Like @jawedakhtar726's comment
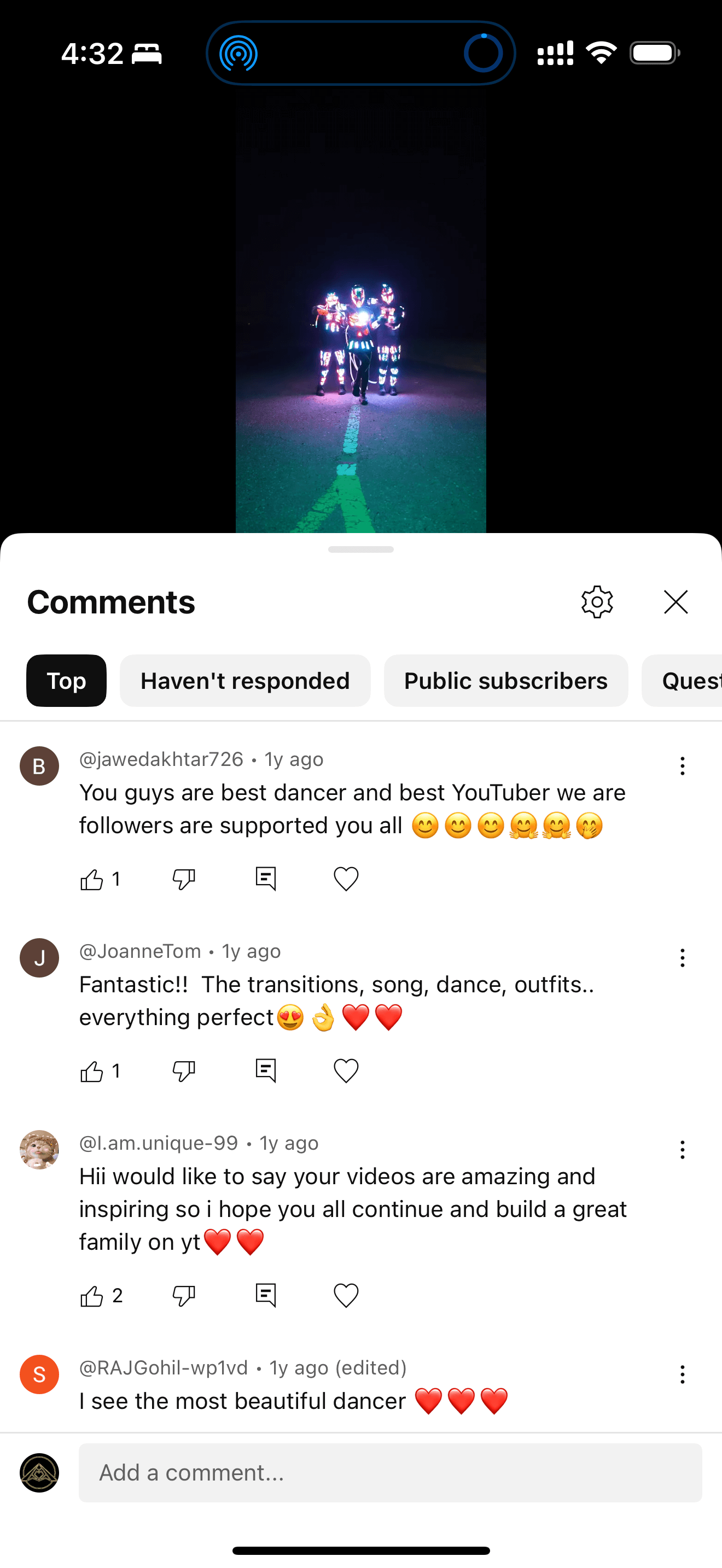 coord(92,879)
